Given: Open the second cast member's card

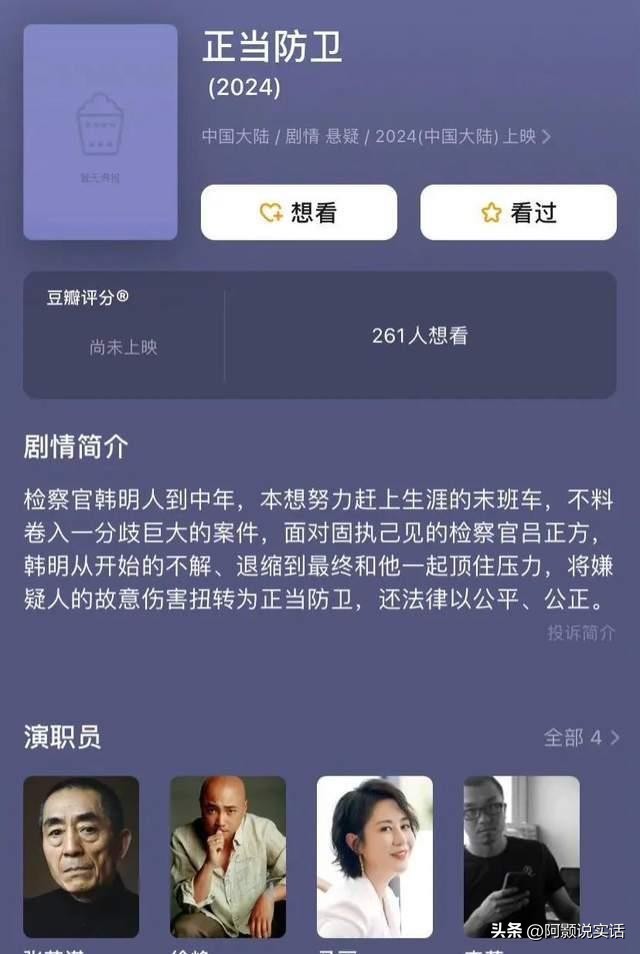Looking at the screenshot, I should [228, 857].
